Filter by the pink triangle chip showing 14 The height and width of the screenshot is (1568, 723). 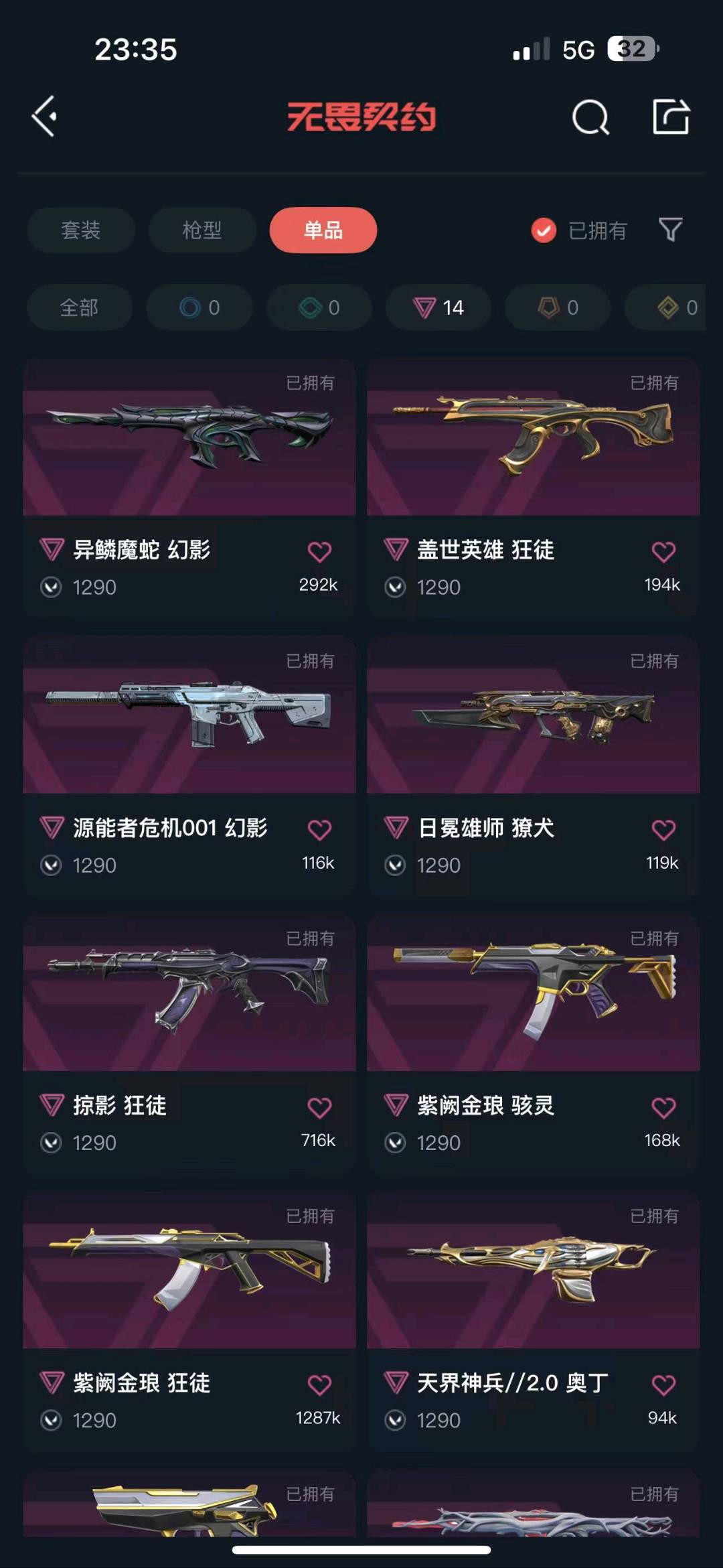(438, 307)
